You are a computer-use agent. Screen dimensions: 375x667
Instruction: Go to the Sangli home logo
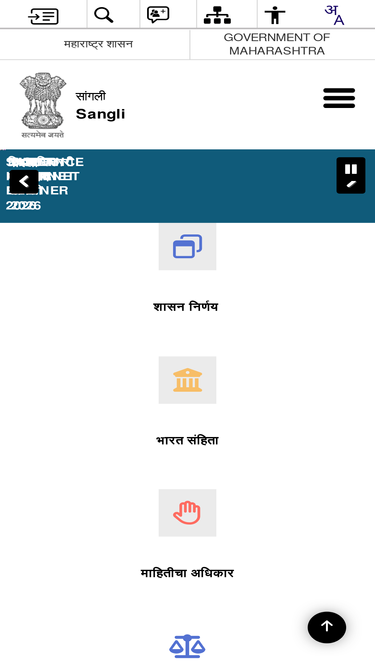tap(72, 105)
